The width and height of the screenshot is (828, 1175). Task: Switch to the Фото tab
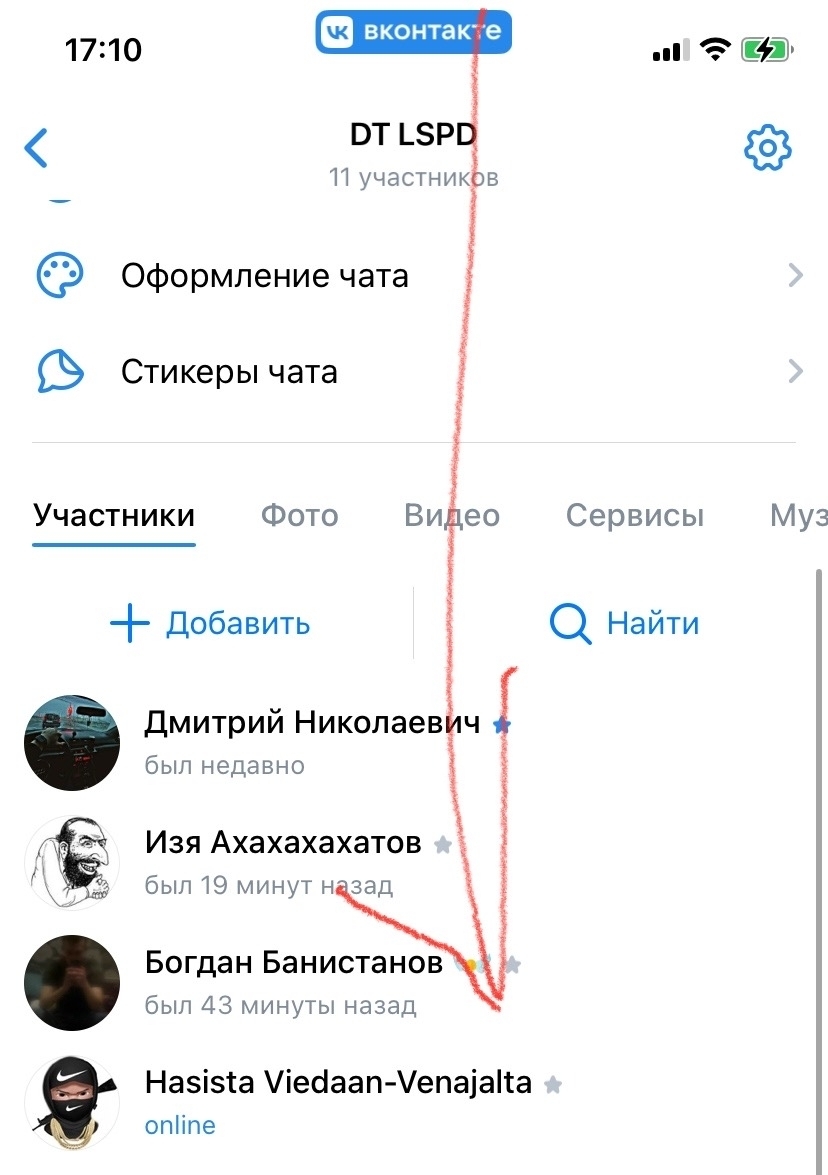click(x=299, y=516)
